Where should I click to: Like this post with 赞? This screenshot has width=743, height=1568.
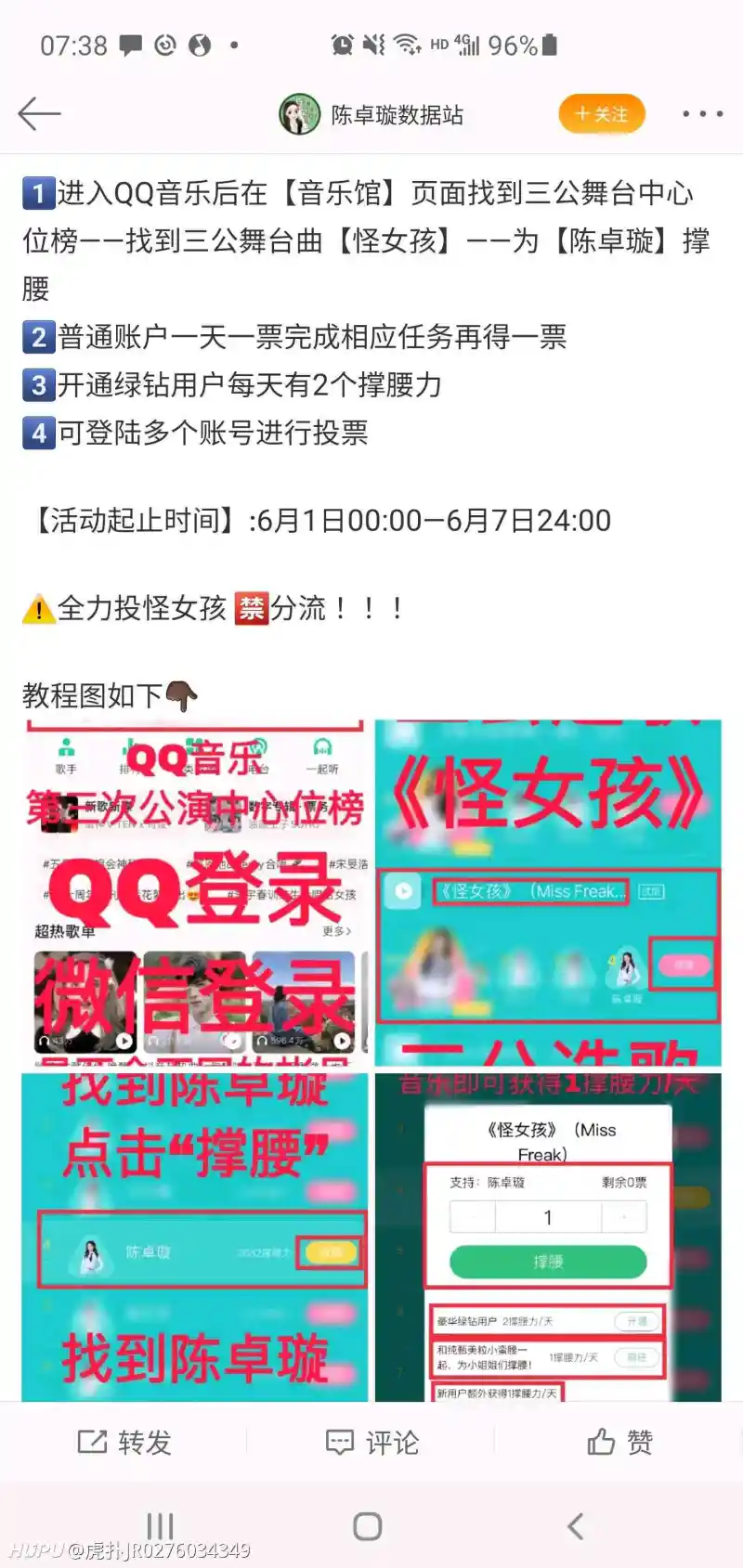point(619,1442)
